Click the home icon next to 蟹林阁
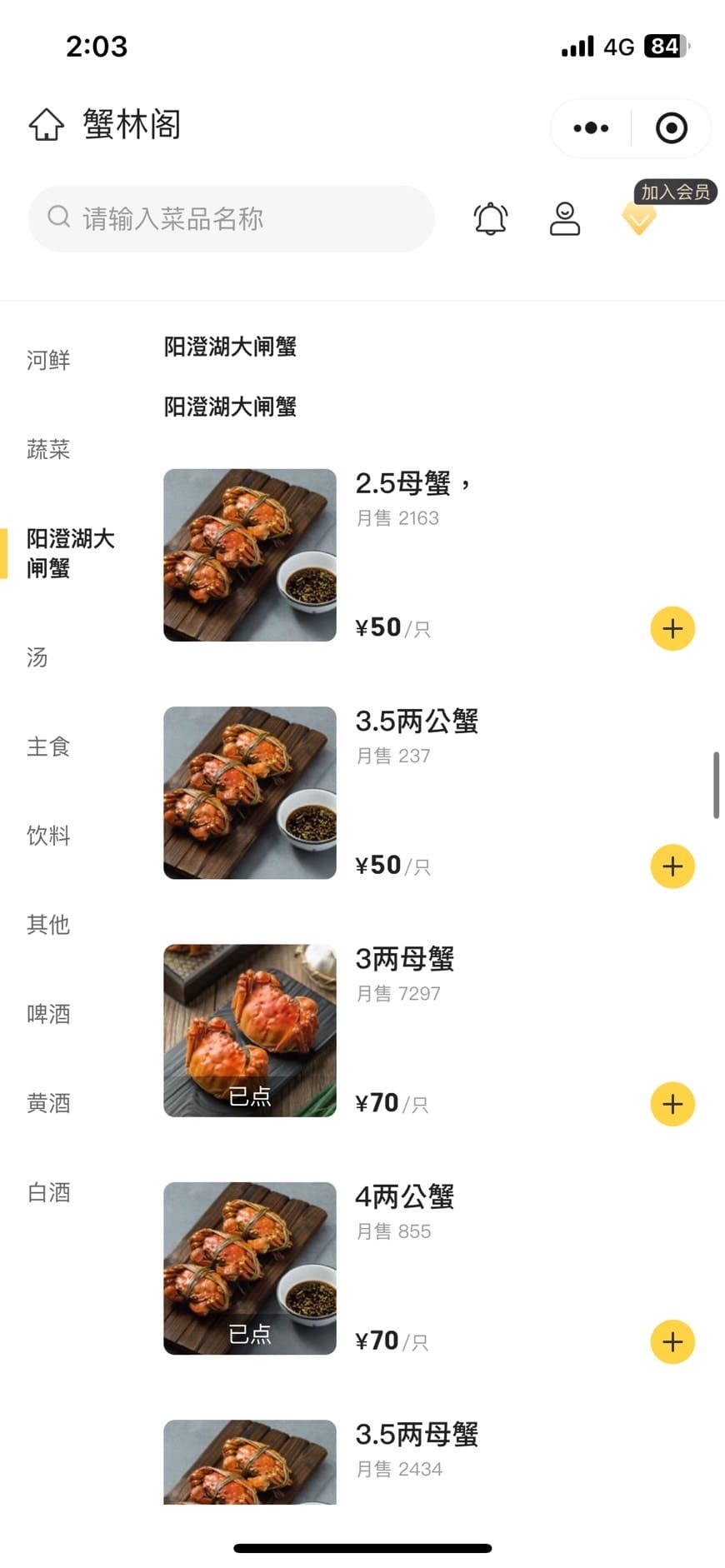Image resolution: width=725 pixels, height=1568 pixels. [47, 125]
